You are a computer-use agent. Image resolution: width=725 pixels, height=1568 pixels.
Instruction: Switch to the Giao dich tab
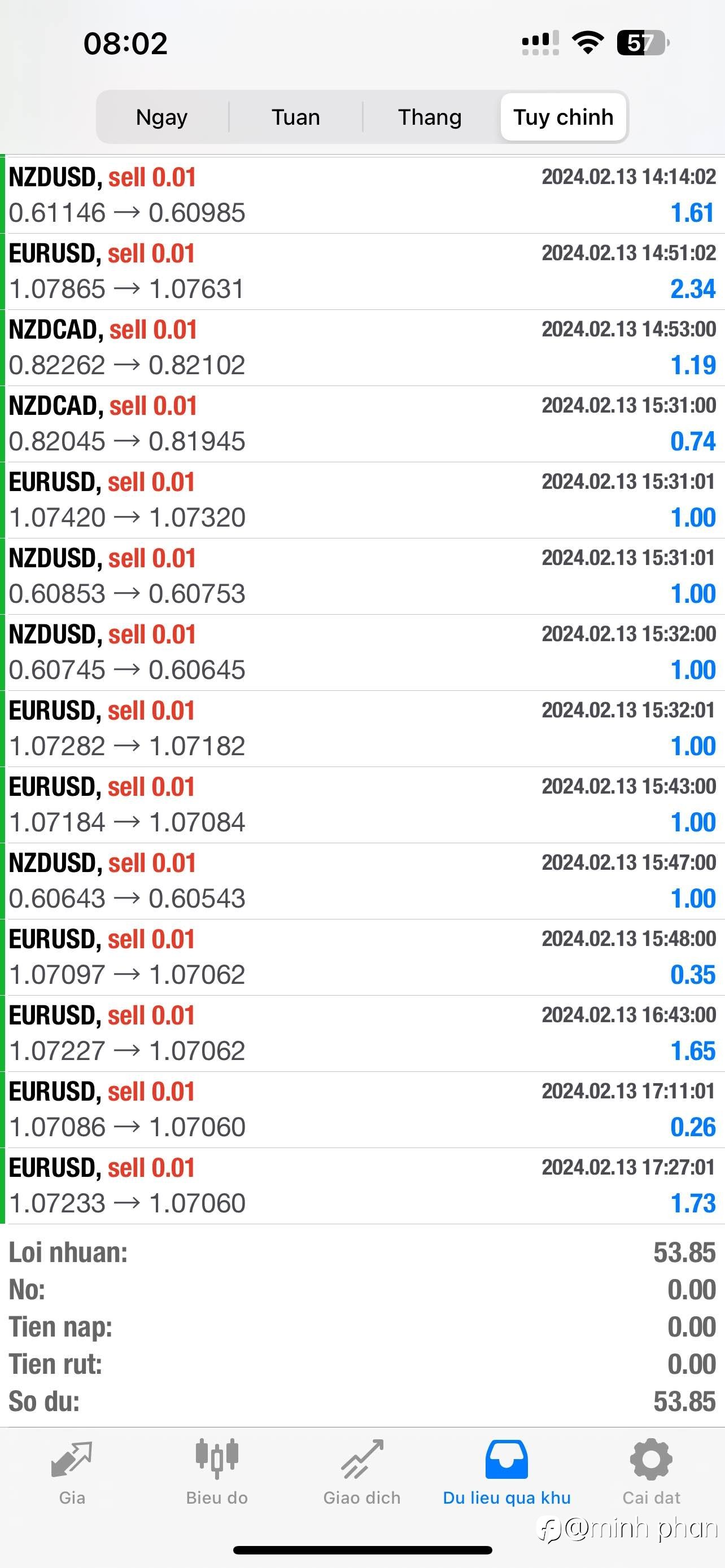point(361,1473)
